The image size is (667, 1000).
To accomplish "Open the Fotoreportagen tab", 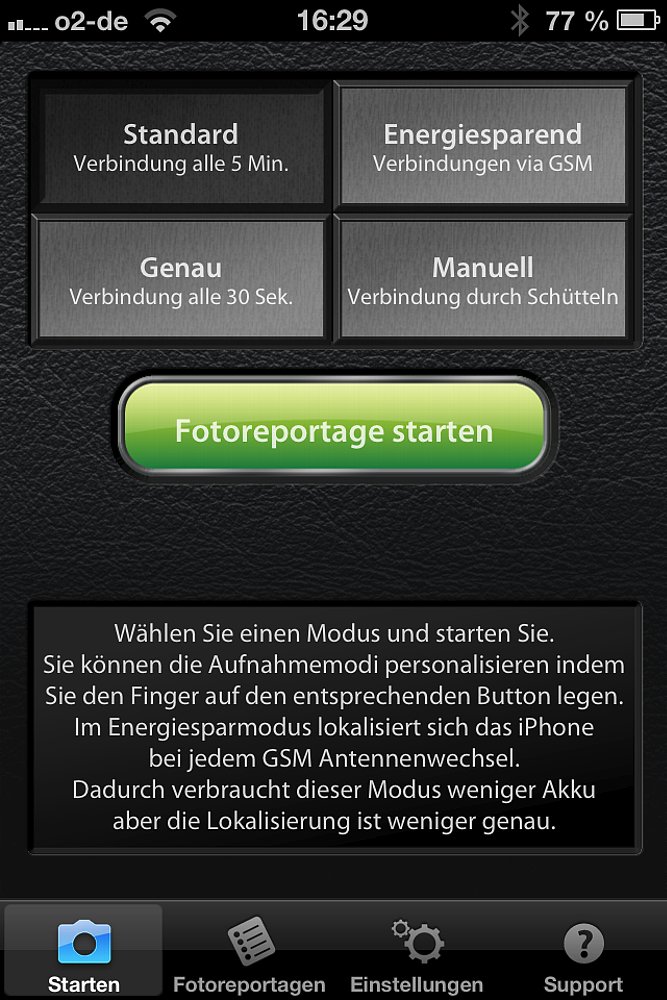I will click(249, 952).
